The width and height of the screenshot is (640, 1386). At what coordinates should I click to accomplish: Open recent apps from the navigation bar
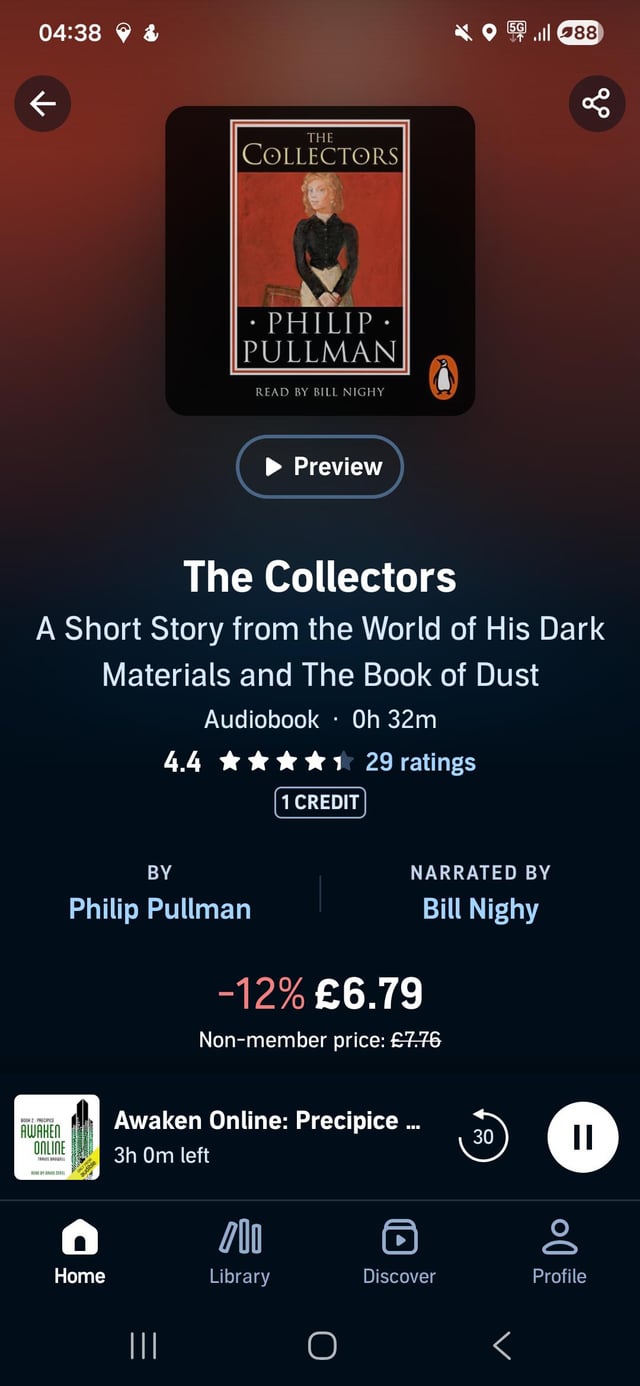coord(143,1345)
